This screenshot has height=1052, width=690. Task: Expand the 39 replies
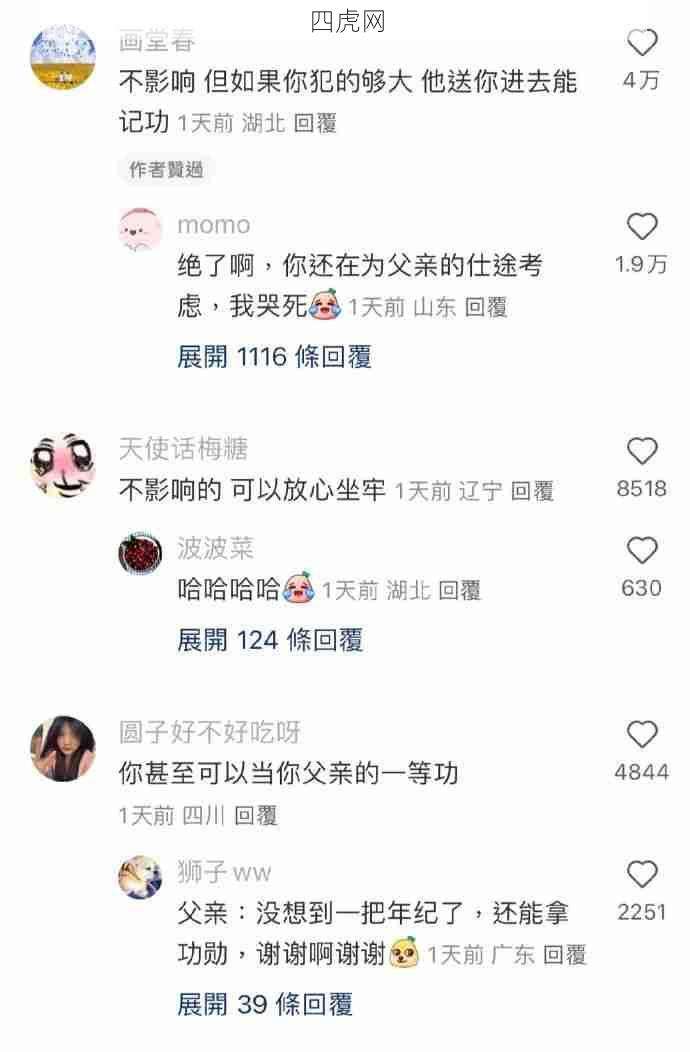pyautogui.click(x=265, y=1004)
